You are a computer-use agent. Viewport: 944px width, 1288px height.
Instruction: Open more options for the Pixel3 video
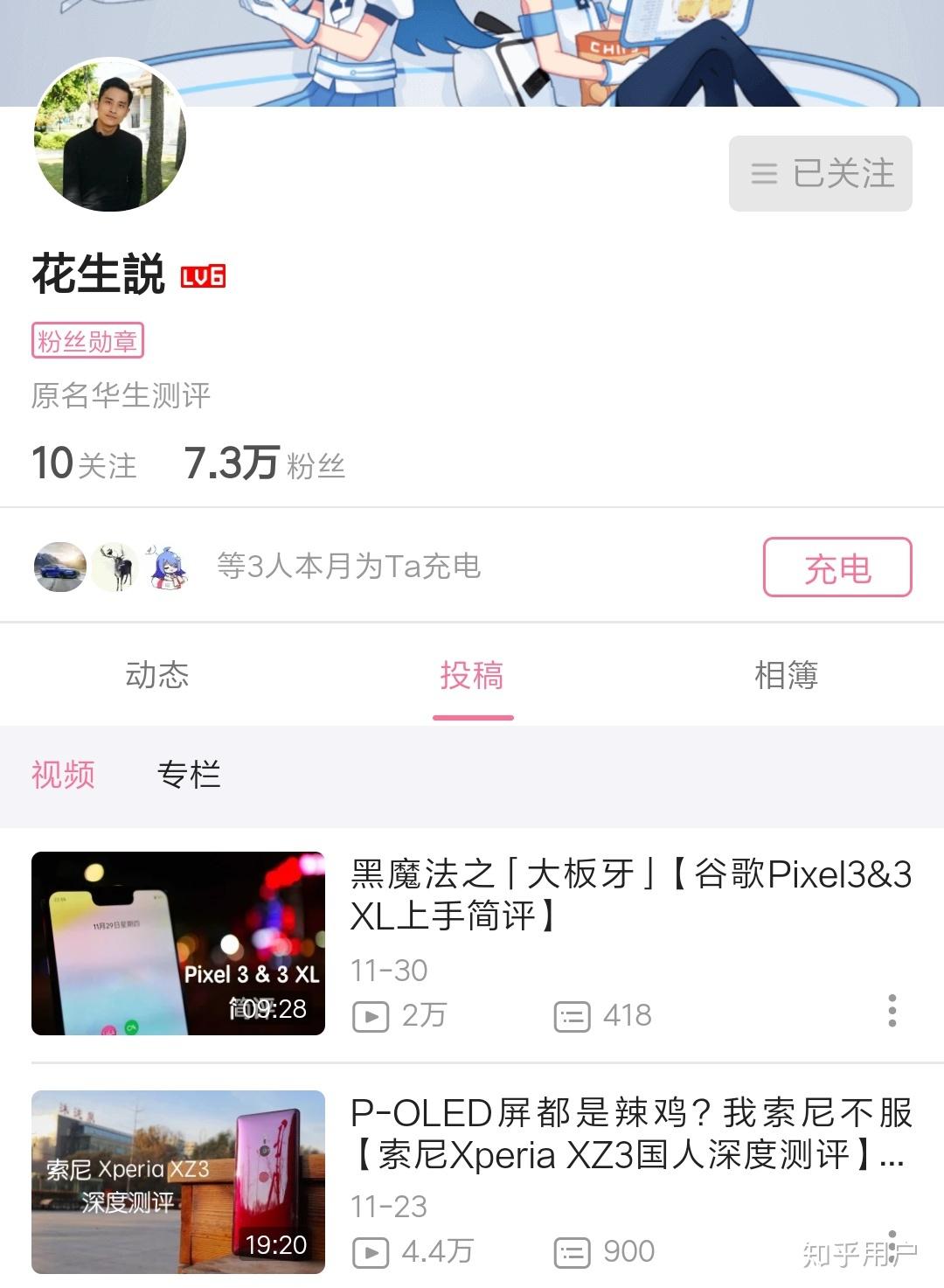pos(892,1010)
